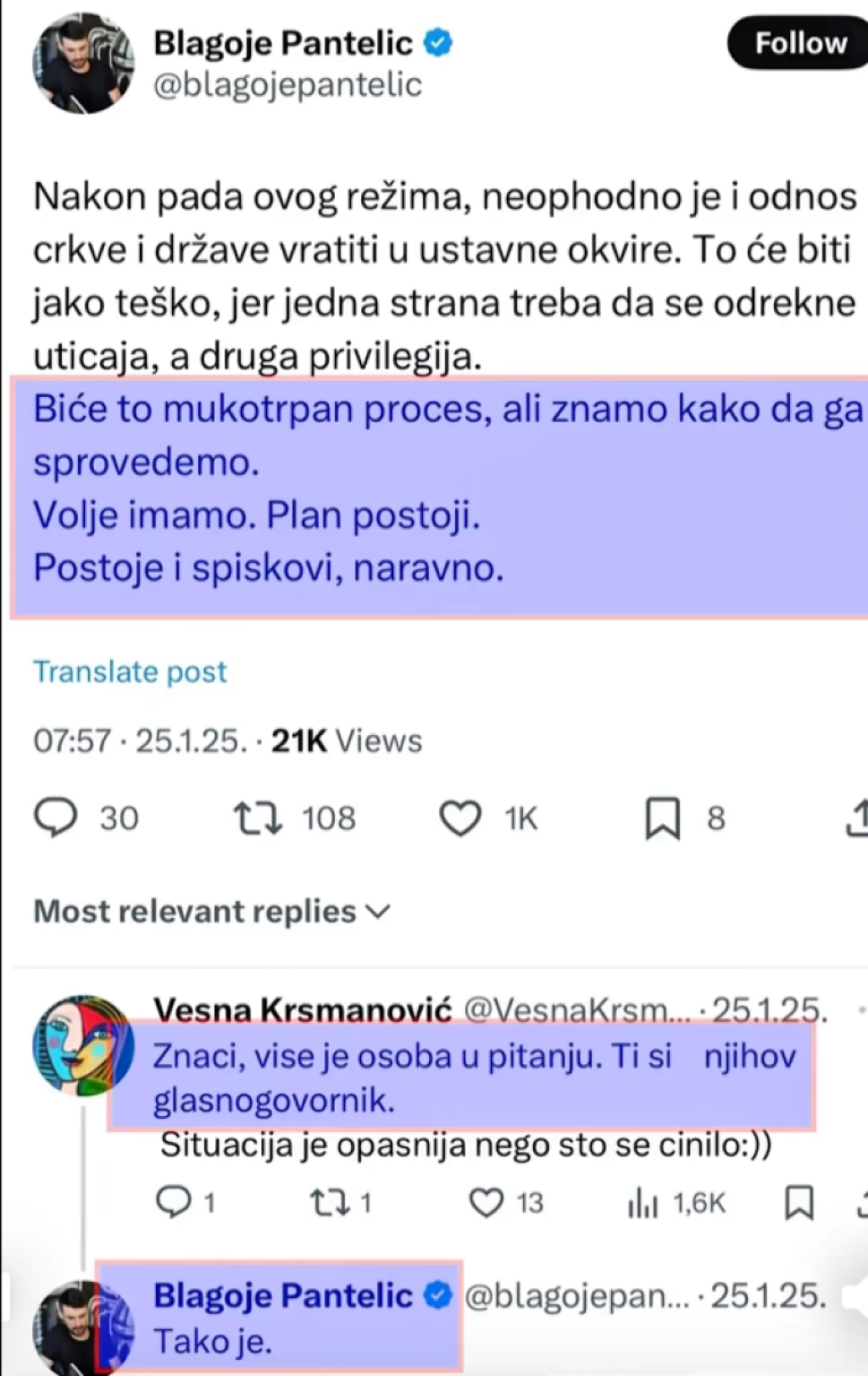Reply to the main post
The height and width of the screenshot is (1376, 868).
[x=56, y=818]
